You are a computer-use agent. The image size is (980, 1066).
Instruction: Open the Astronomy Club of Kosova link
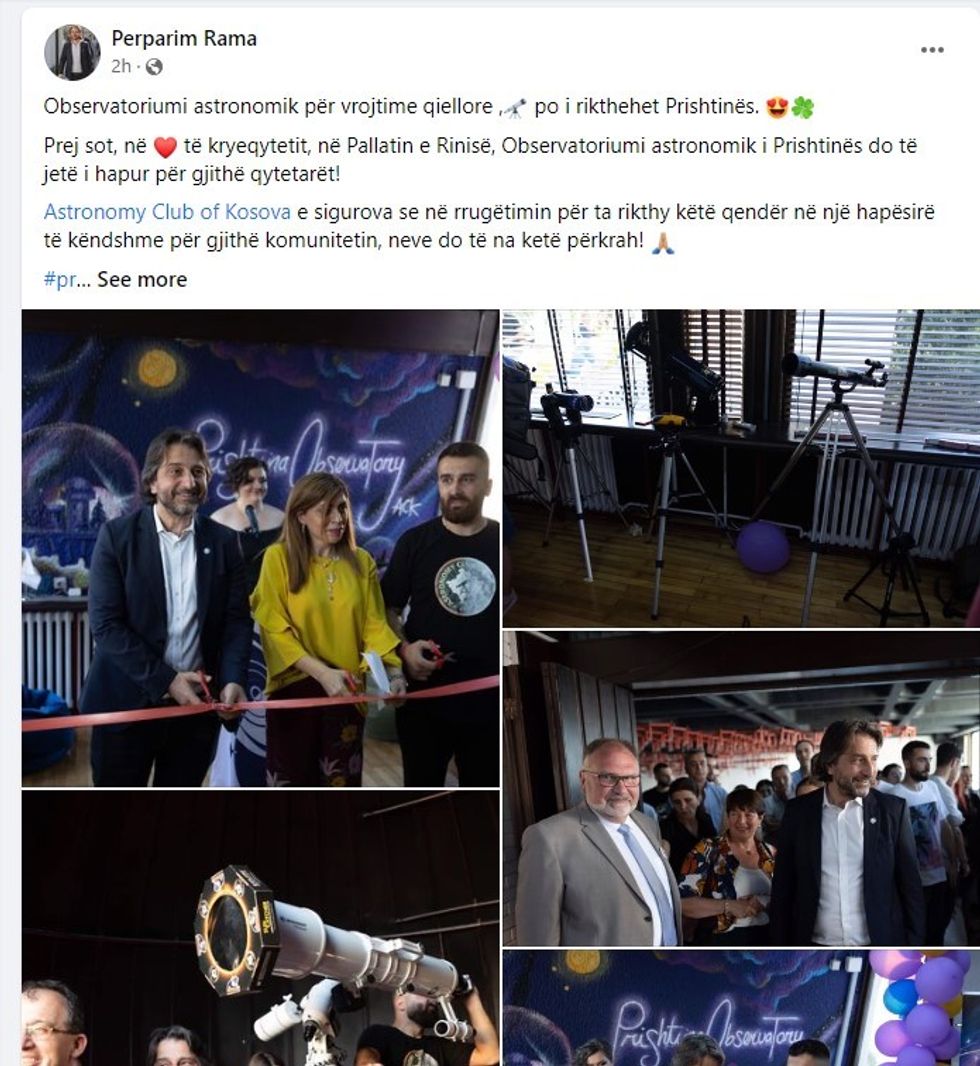[167, 212]
